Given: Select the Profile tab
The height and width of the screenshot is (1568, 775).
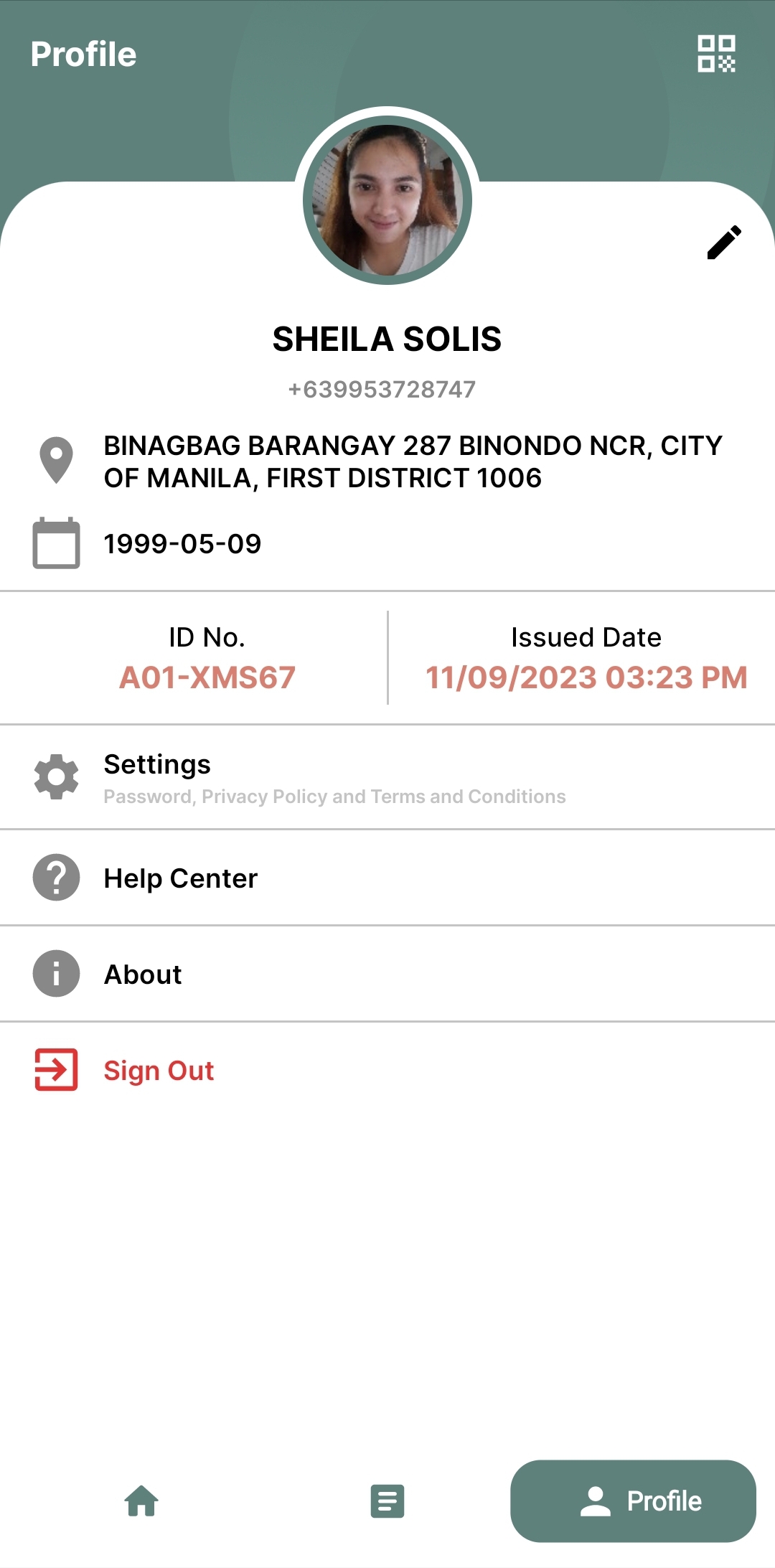Looking at the screenshot, I should tap(633, 1501).
